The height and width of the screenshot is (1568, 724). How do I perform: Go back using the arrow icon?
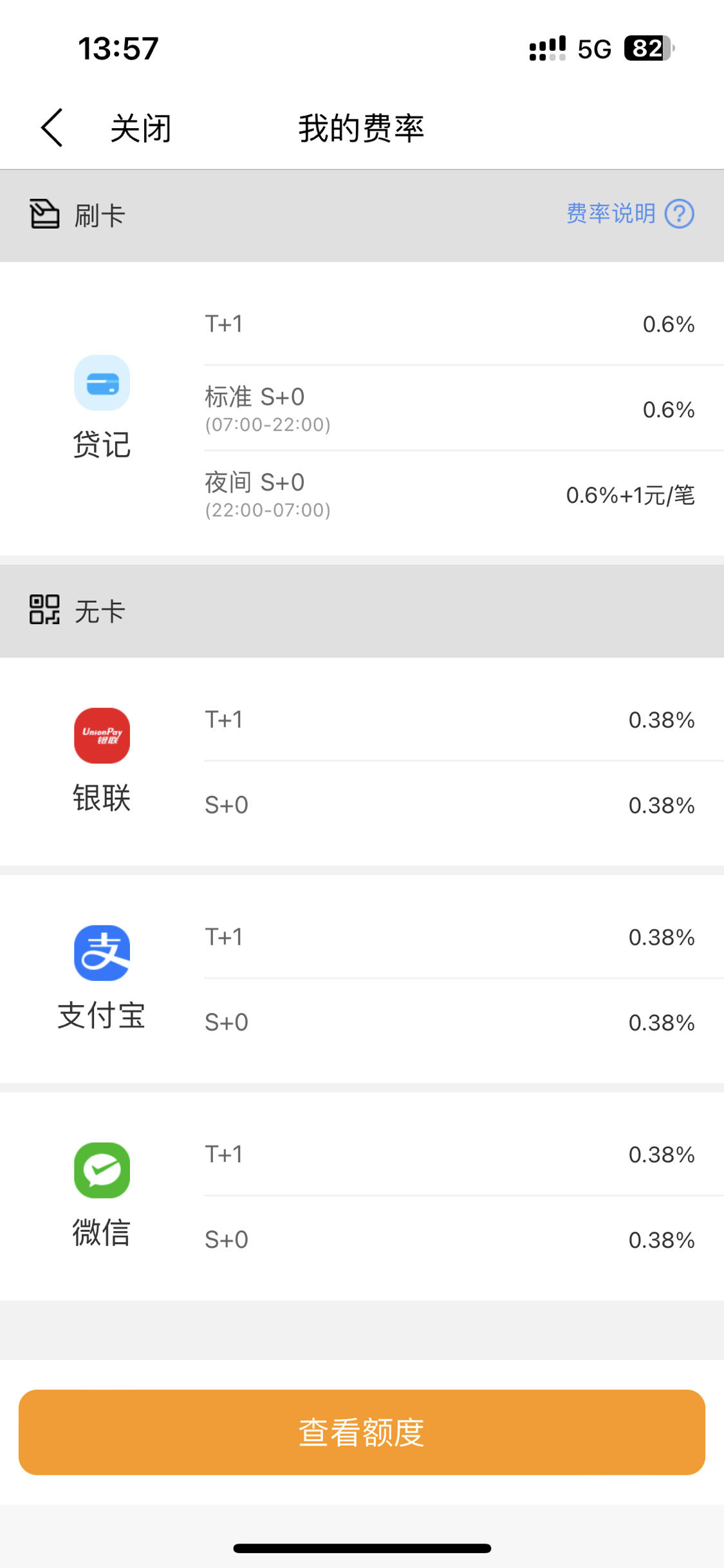pyautogui.click(x=52, y=128)
